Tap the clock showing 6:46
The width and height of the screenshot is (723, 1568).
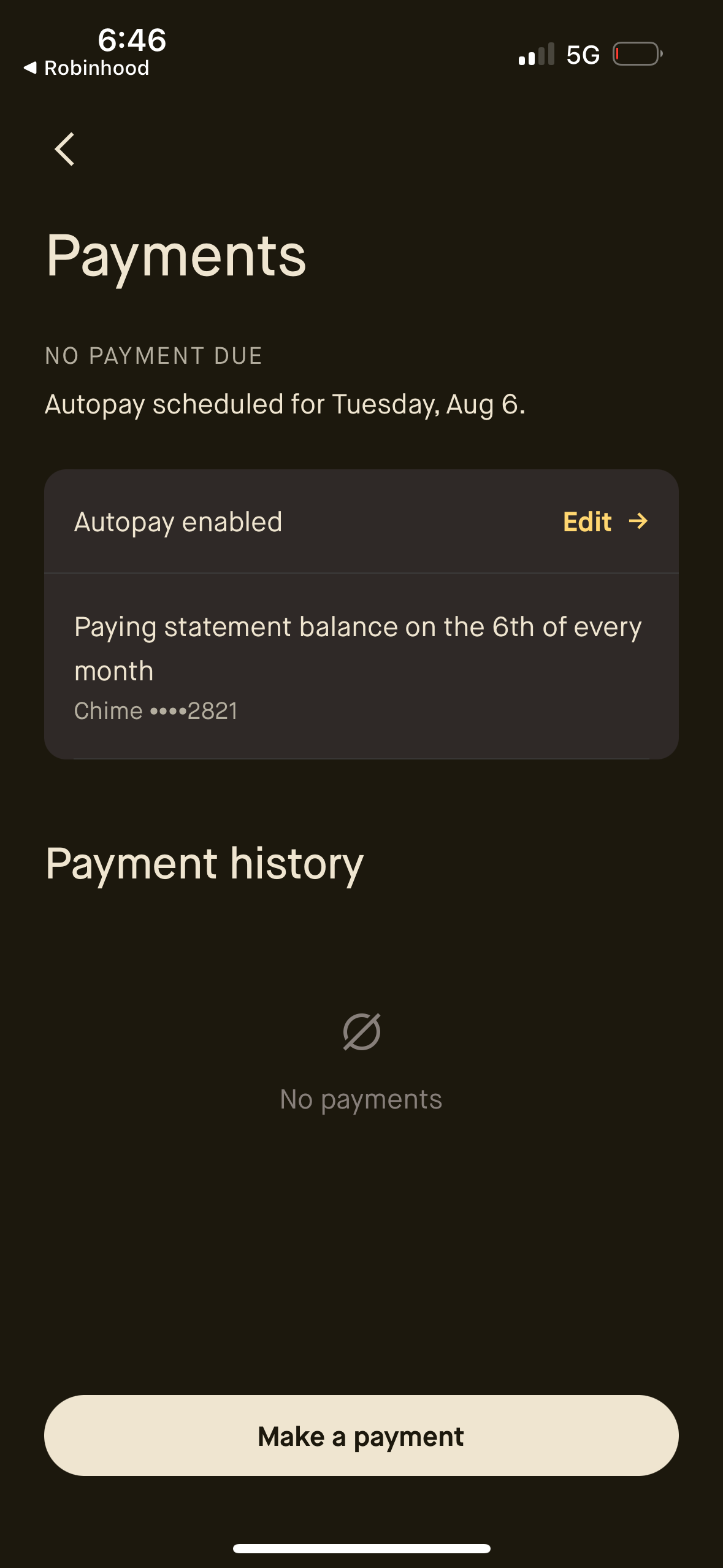pyautogui.click(x=131, y=42)
